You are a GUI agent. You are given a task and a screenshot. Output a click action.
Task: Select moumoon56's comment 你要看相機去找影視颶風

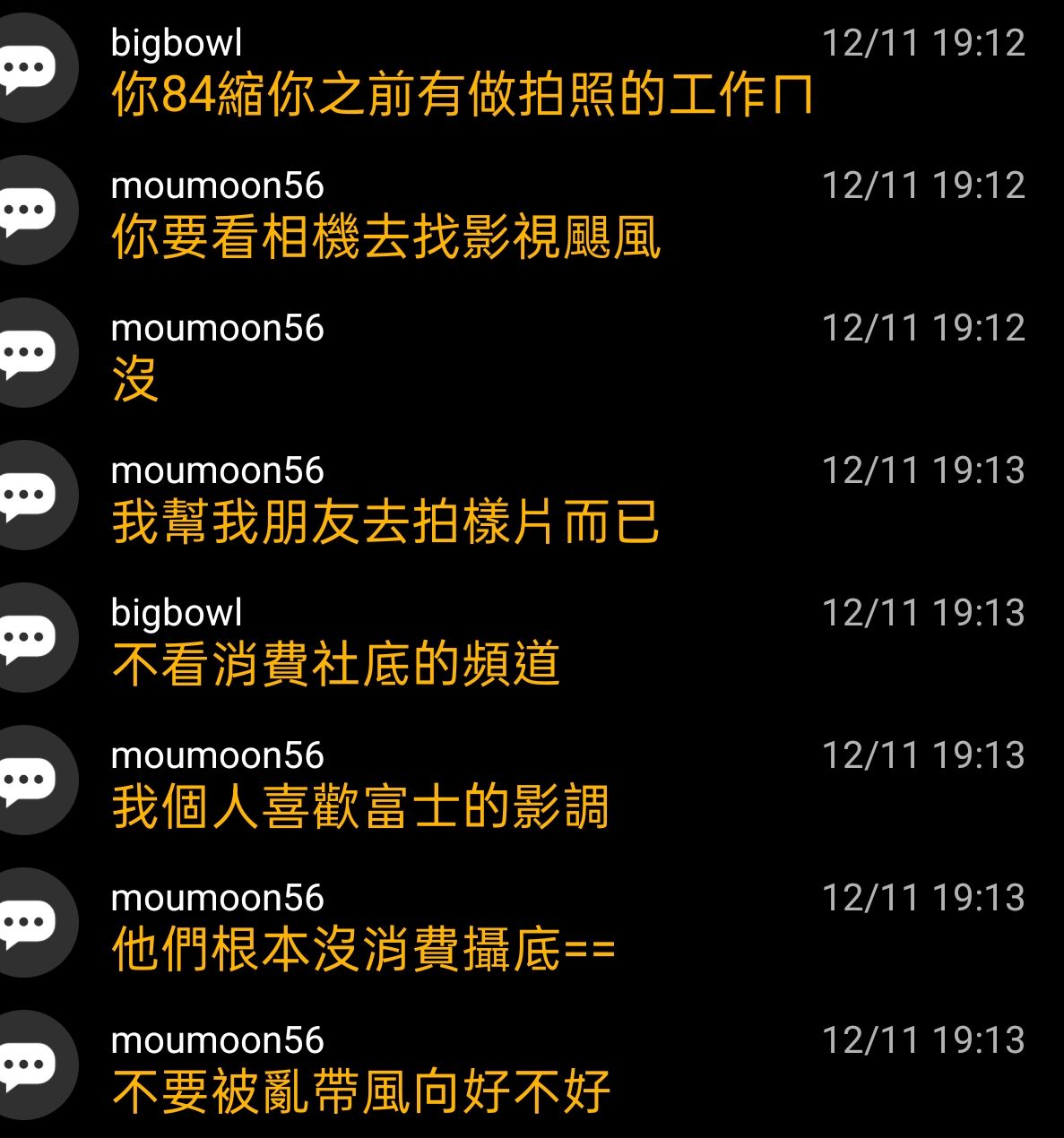pyautogui.click(x=385, y=237)
